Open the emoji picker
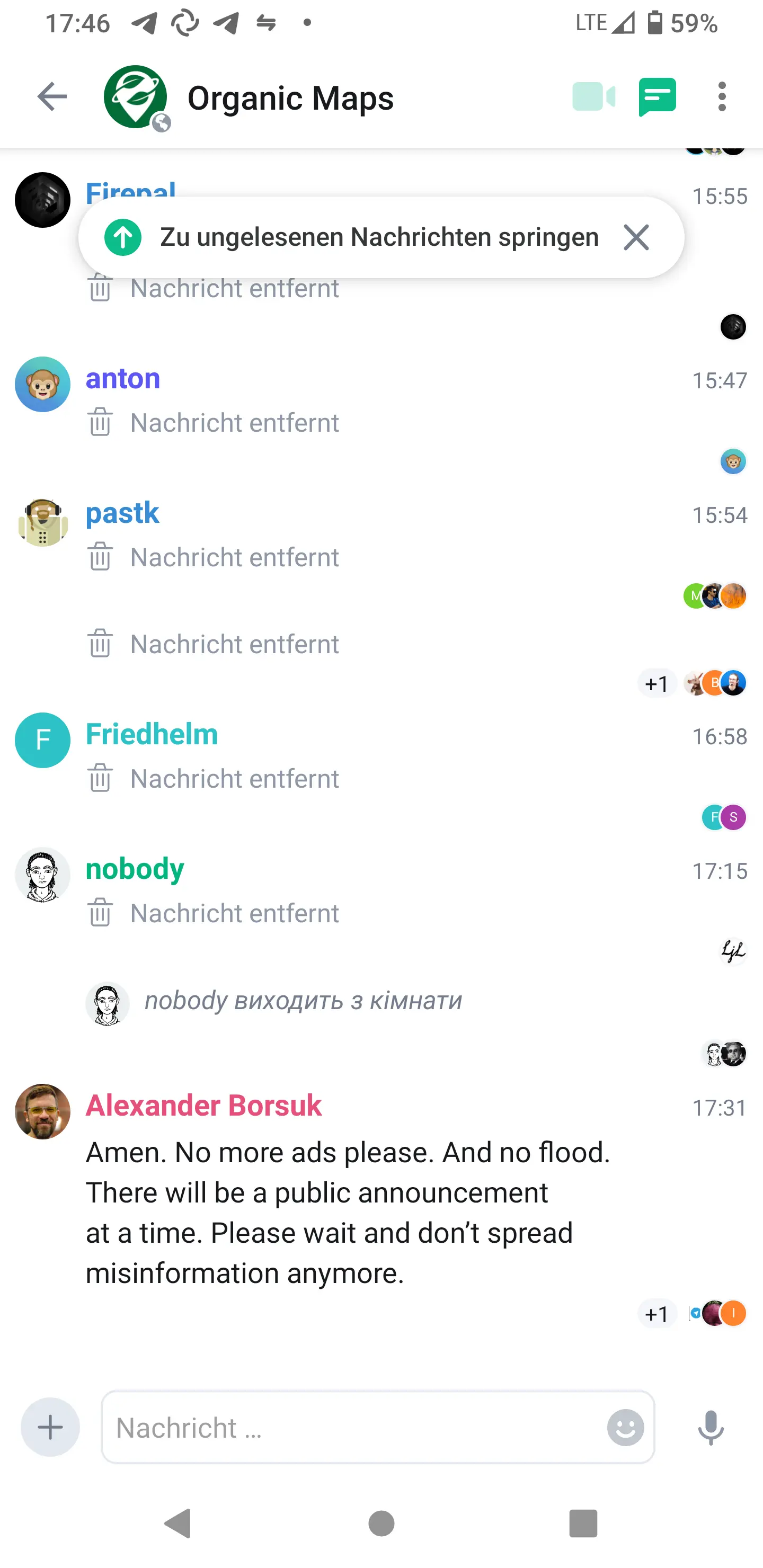 coord(625,1428)
